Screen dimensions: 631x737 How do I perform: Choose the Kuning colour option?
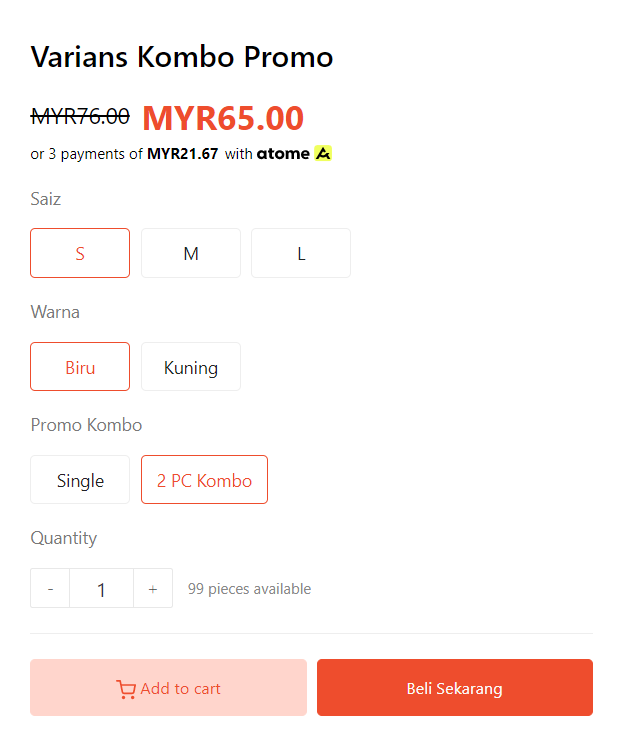[x=191, y=367]
